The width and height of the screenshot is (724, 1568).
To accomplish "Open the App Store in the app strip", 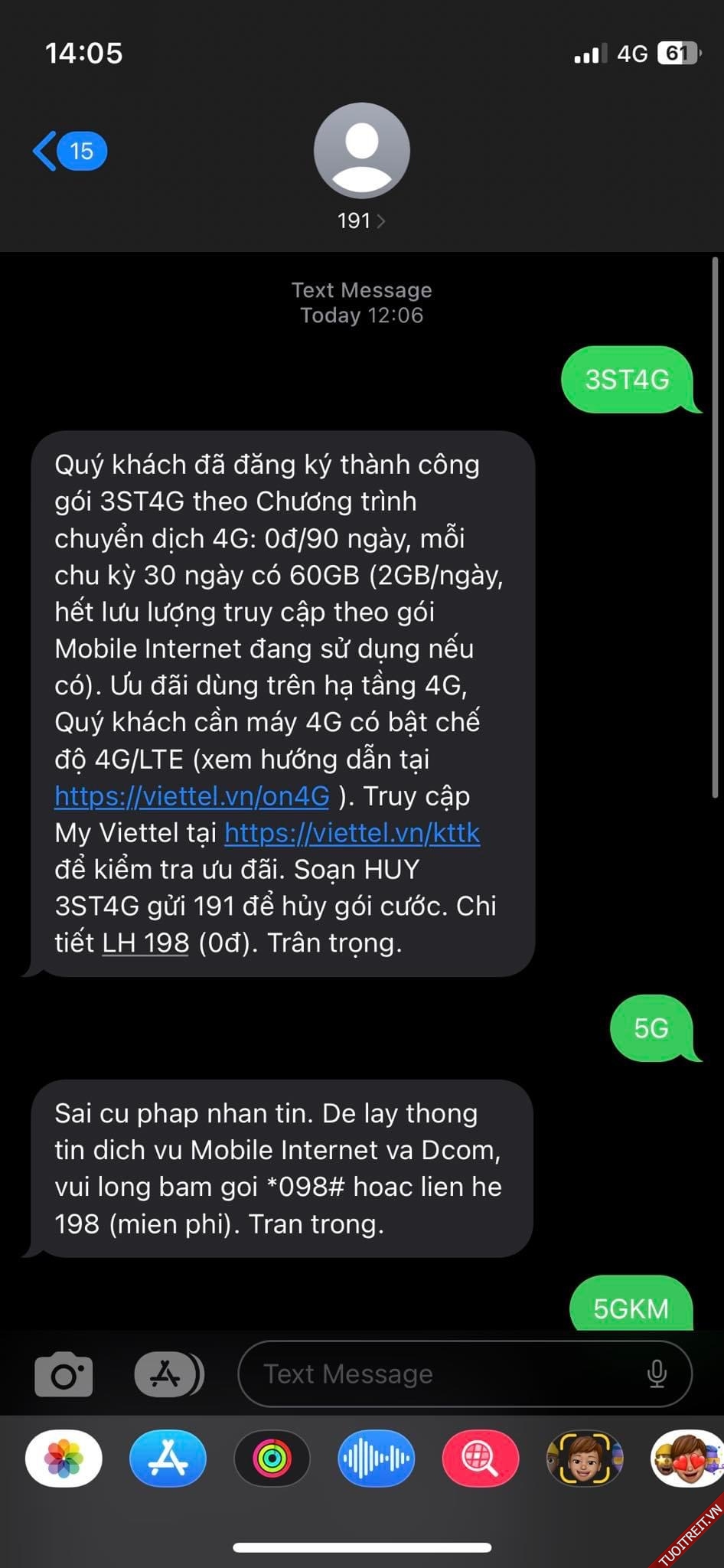I will [x=168, y=1458].
